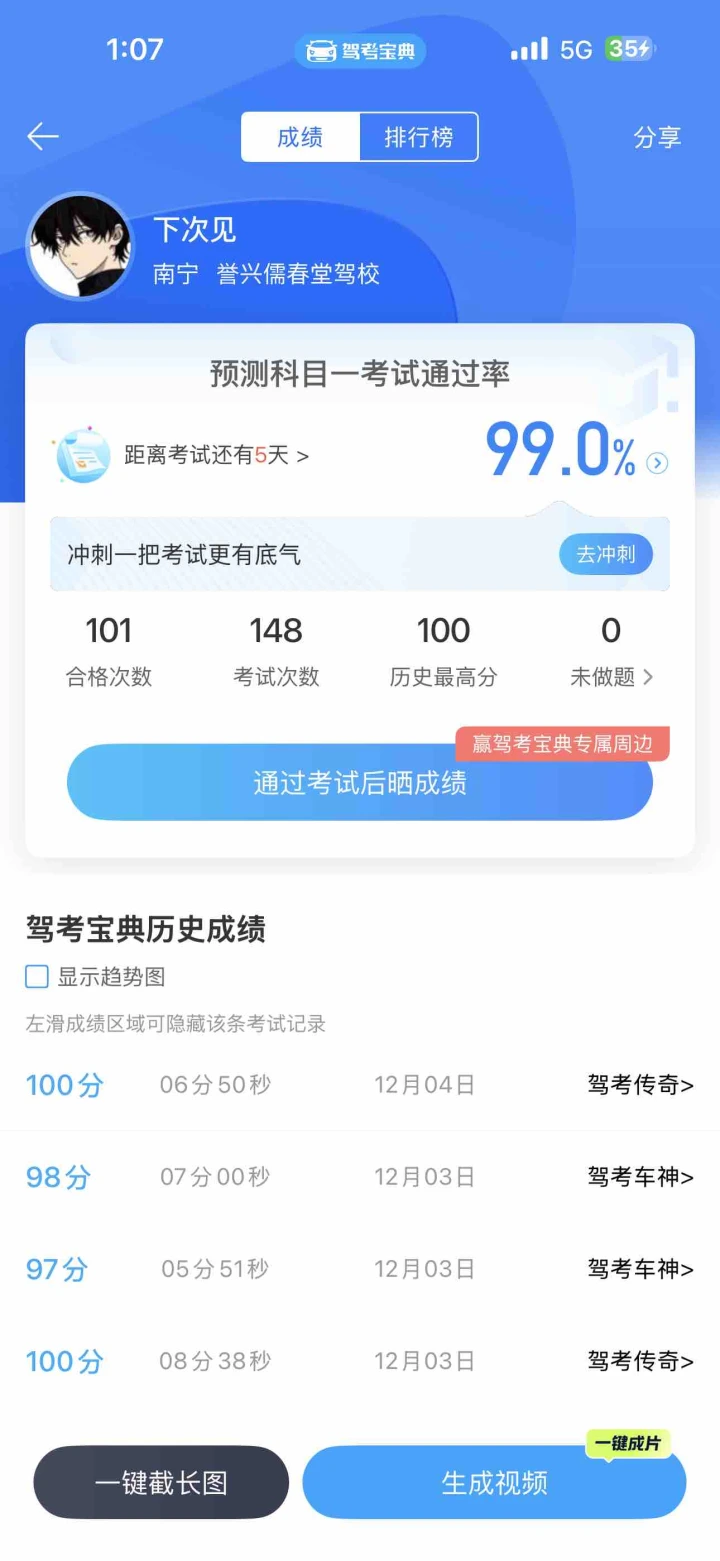Image resolution: width=720 pixels, height=1561 pixels.
Task: Open the 98分 驾考车神 record
Action: pyautogui.click(x=360, y=1177)
